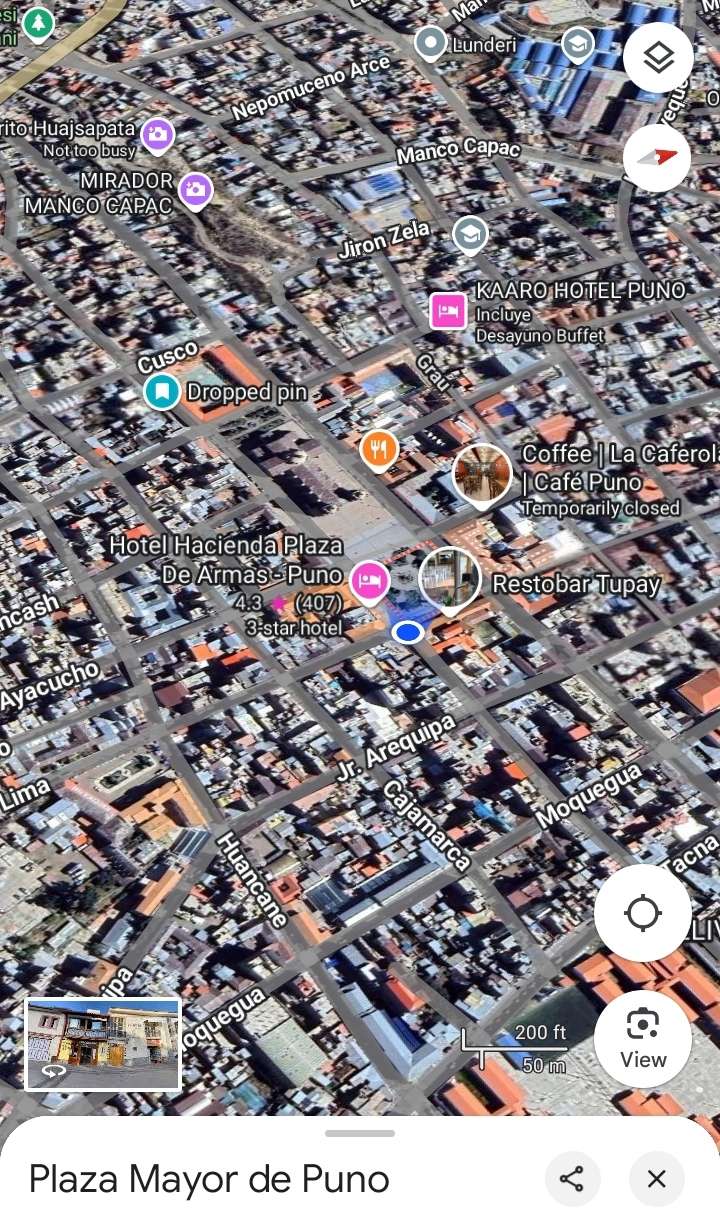
Task: Select the La Caferola coffee photo pin
Action: pos(482,472)
